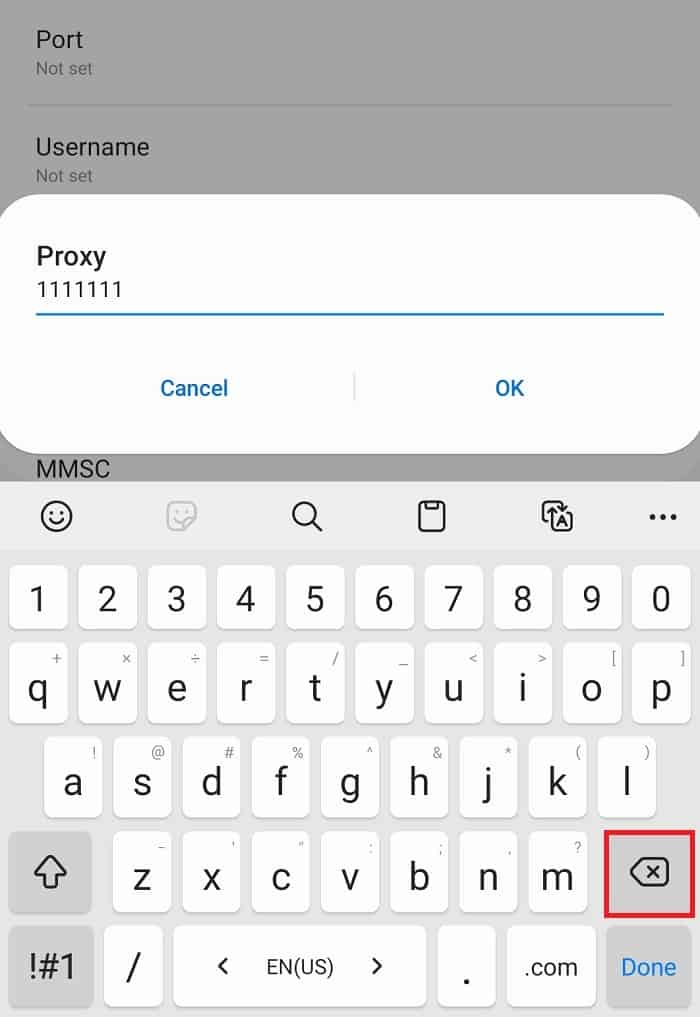Screen dimensions: 700x1017
Task: Open keyboard search icon
Action: coord(307,516)
